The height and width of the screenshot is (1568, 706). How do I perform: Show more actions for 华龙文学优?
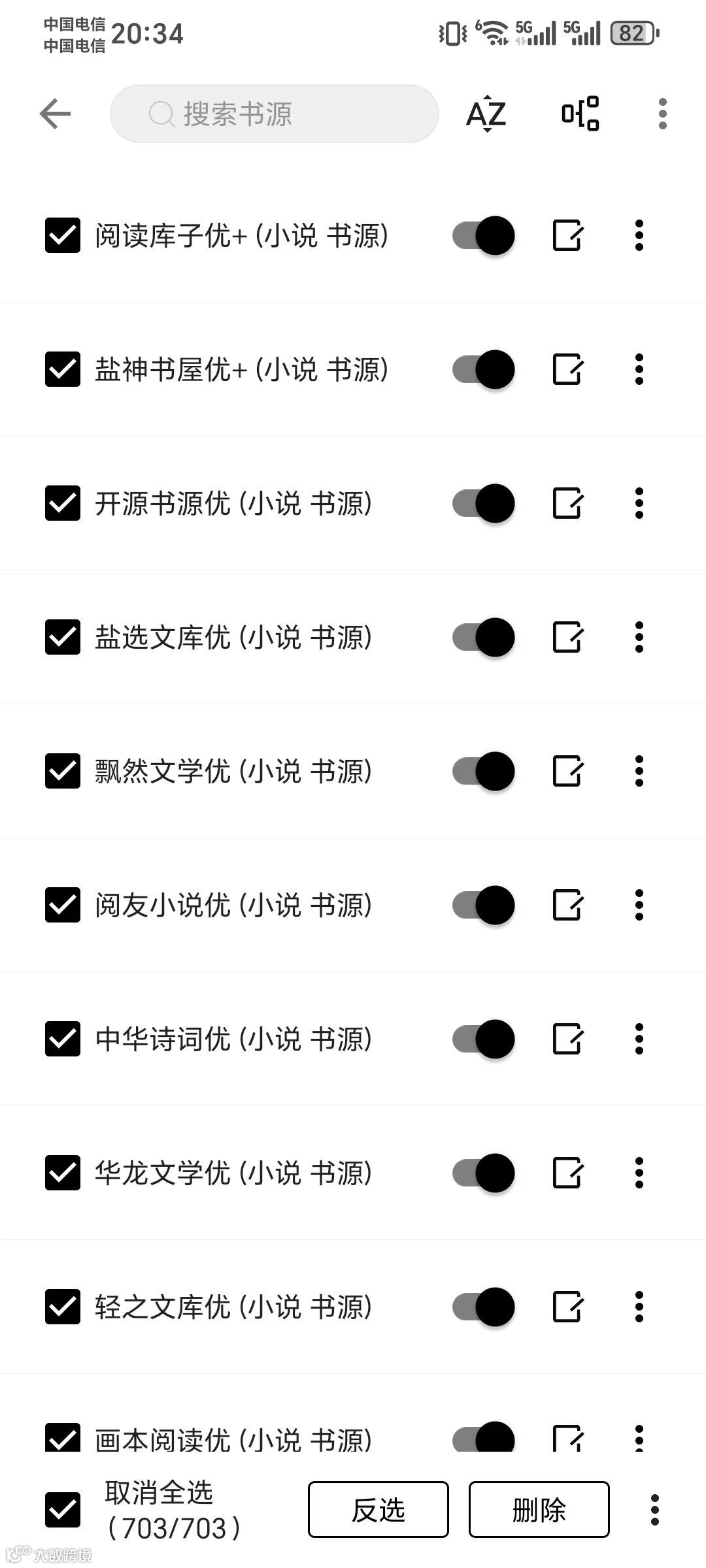pyautogui.click(x=639, y=1173)
